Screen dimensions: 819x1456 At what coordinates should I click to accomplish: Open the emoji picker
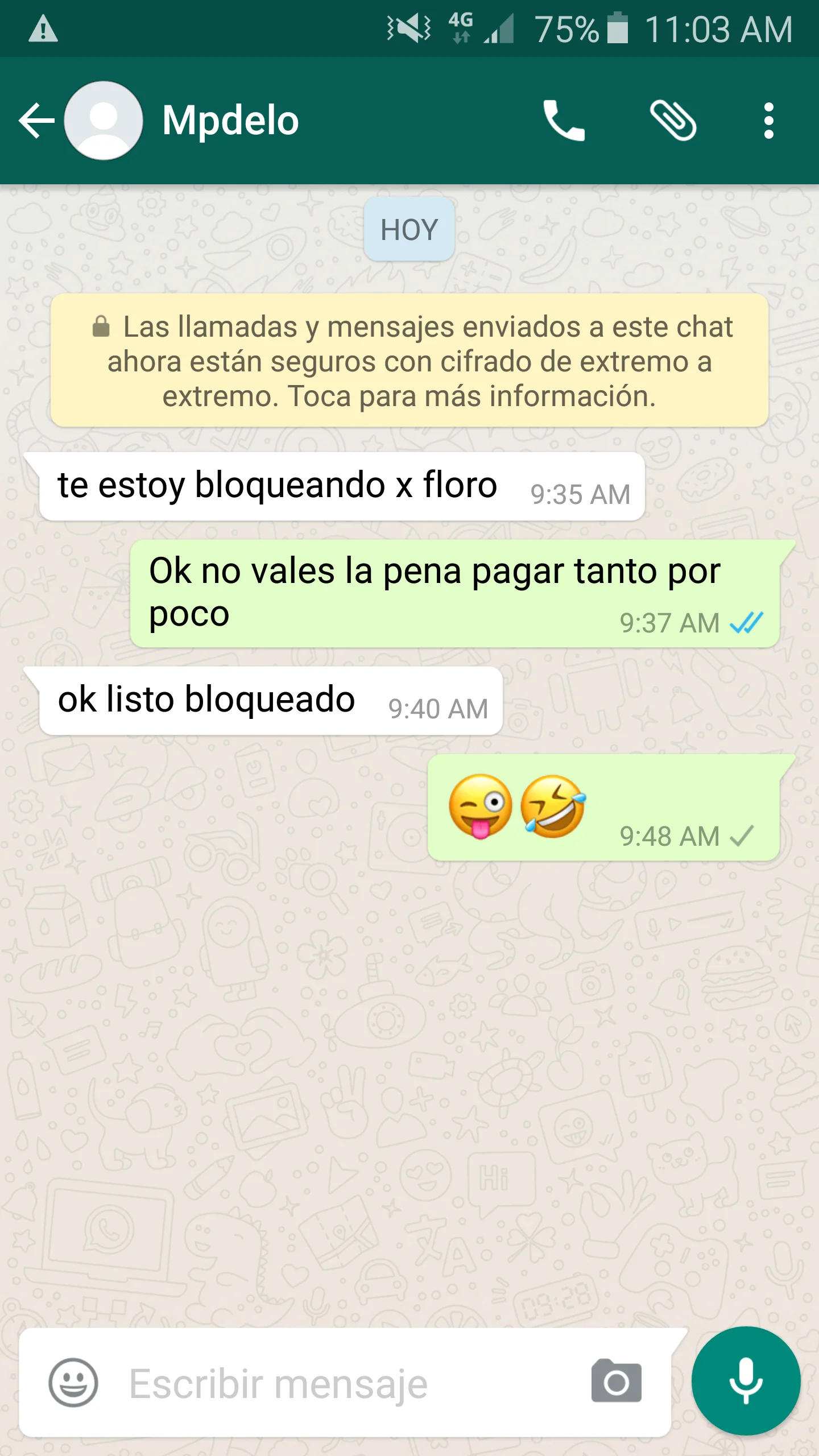click(73, 1383)
